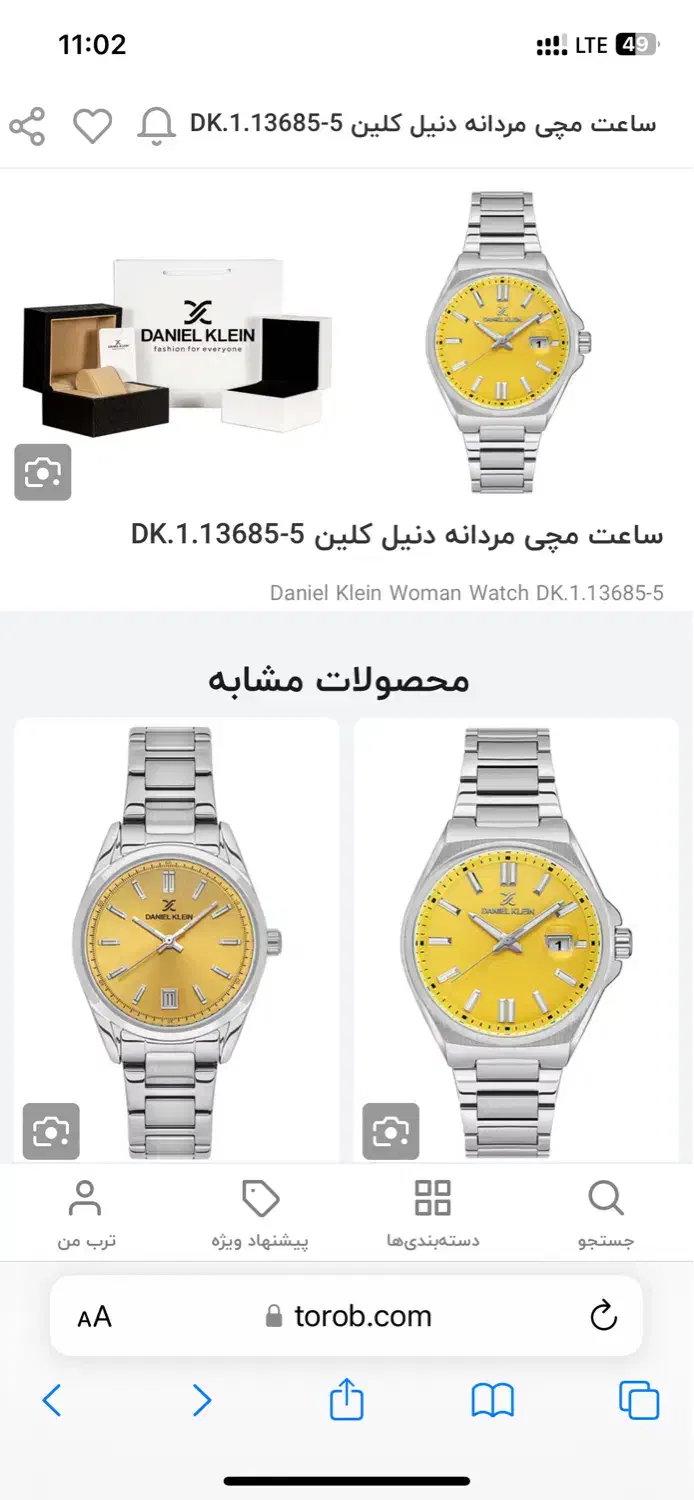Reload the page in Safari
Image resolution: width=694 pixels, height=1500 pixels.
pyautogui.click(x=604, y=1316)
